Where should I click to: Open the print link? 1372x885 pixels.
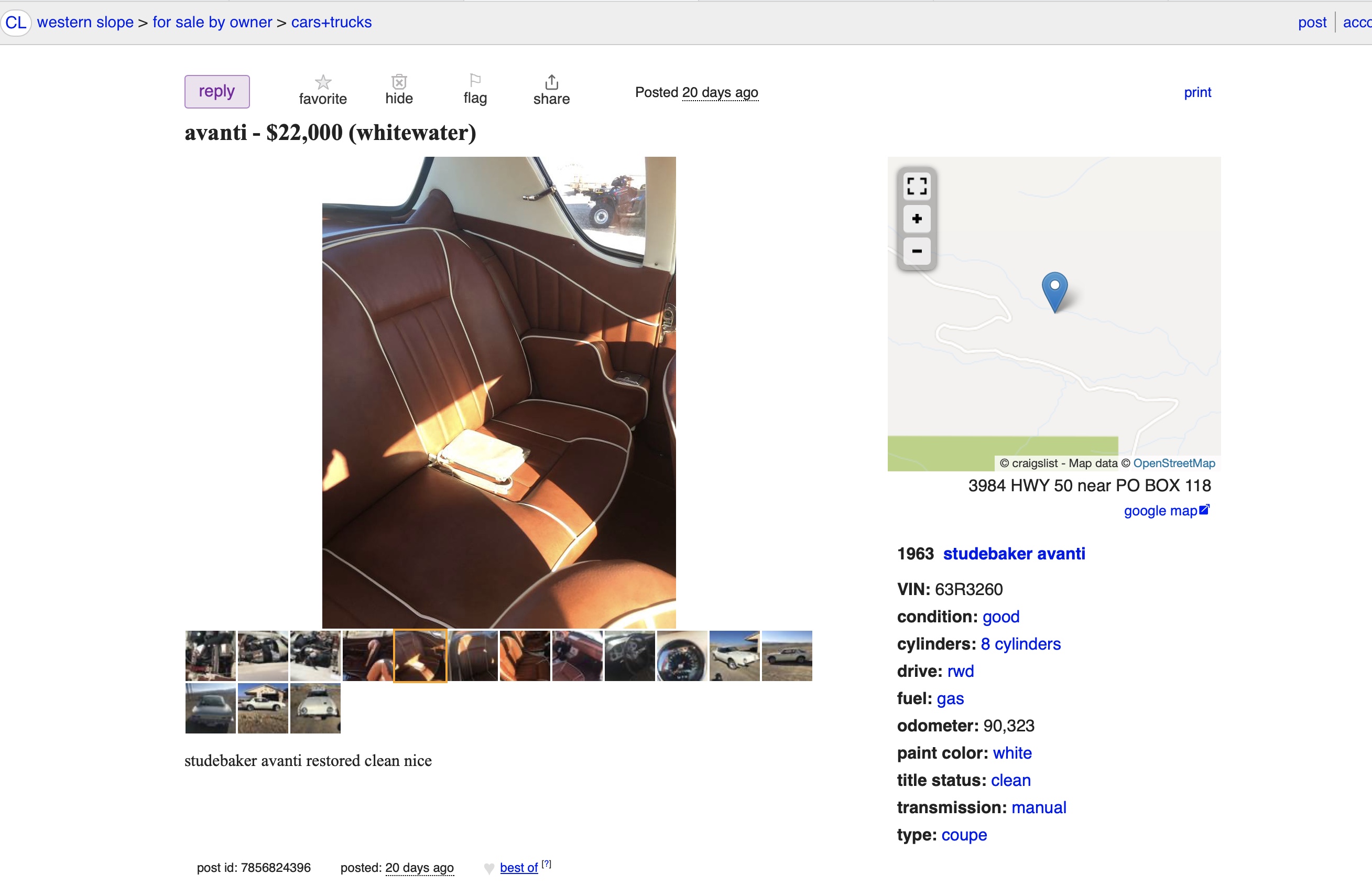[1197, 92]
